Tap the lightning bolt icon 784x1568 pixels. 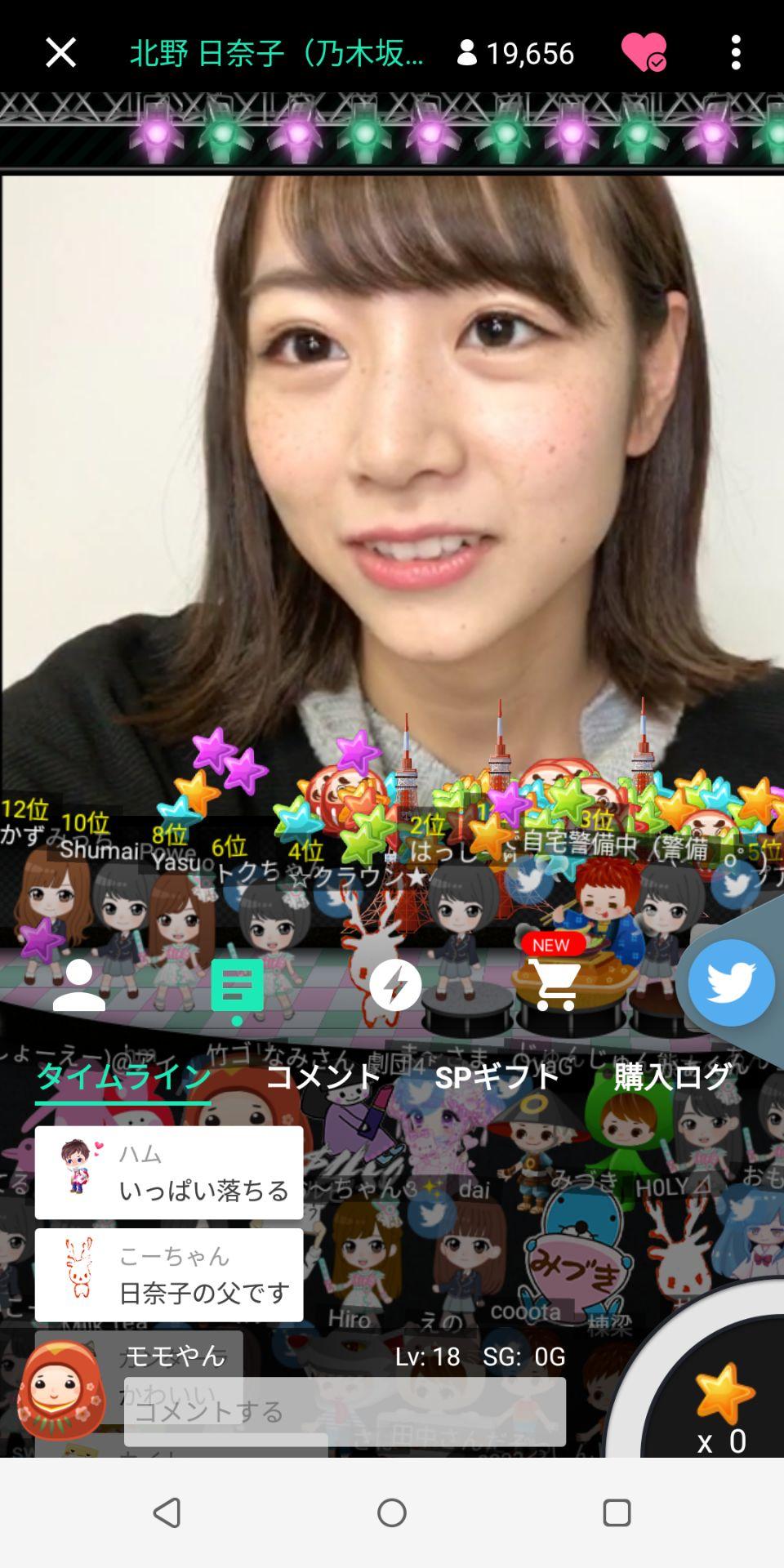(x=395, y=986)
